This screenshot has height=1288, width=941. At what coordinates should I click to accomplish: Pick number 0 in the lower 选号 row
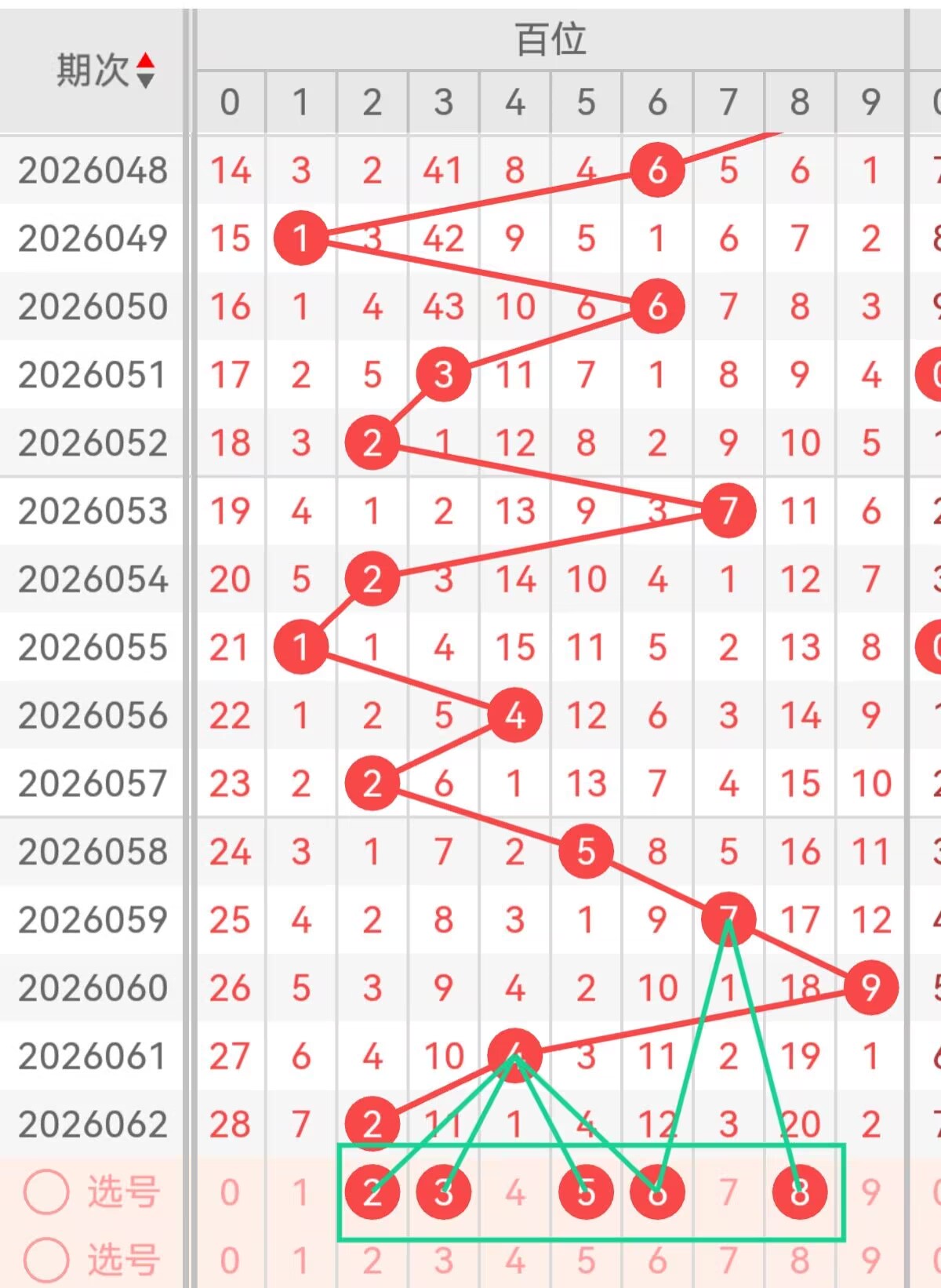pyautogui.click(x=230, y=1261)
